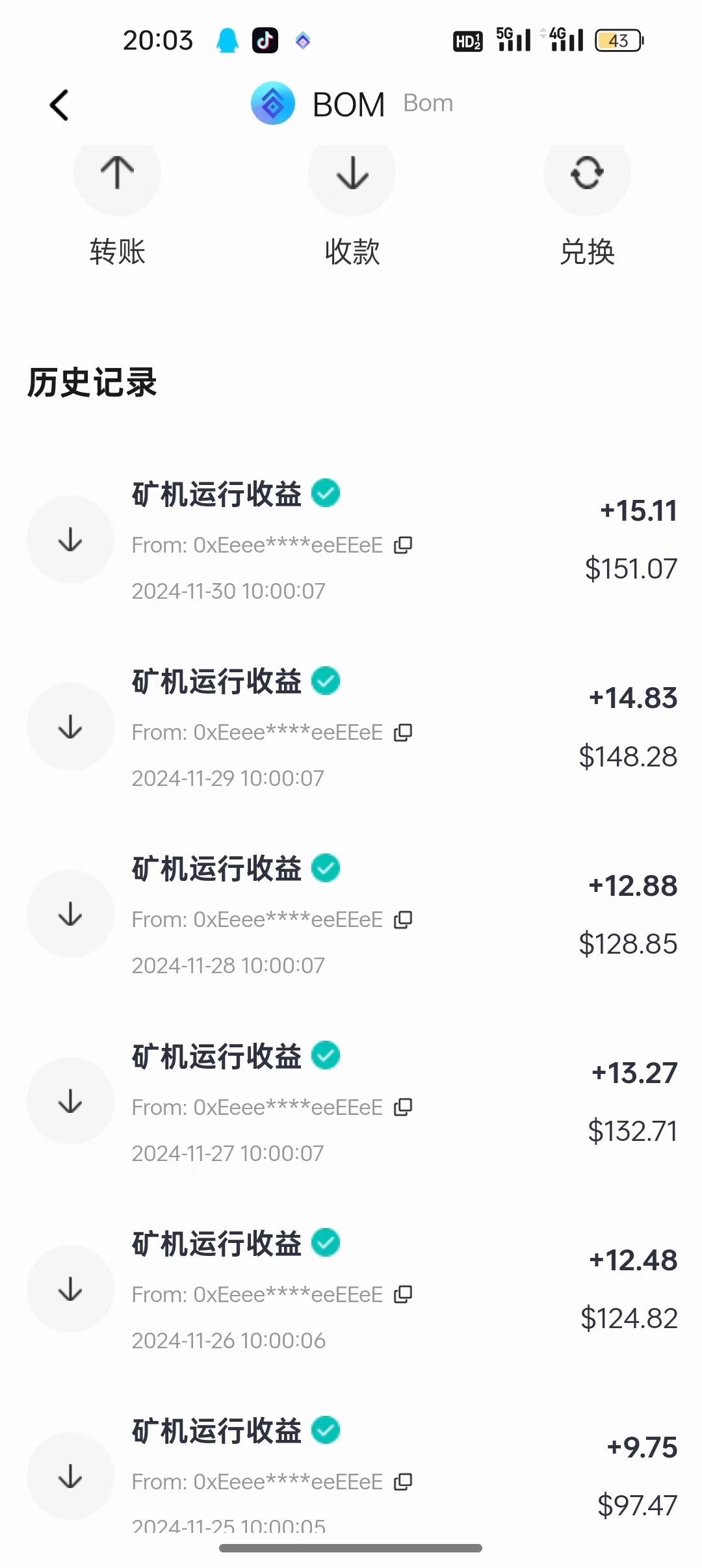Open the +12.88 record dated 2024-11-28

[351, 915]
